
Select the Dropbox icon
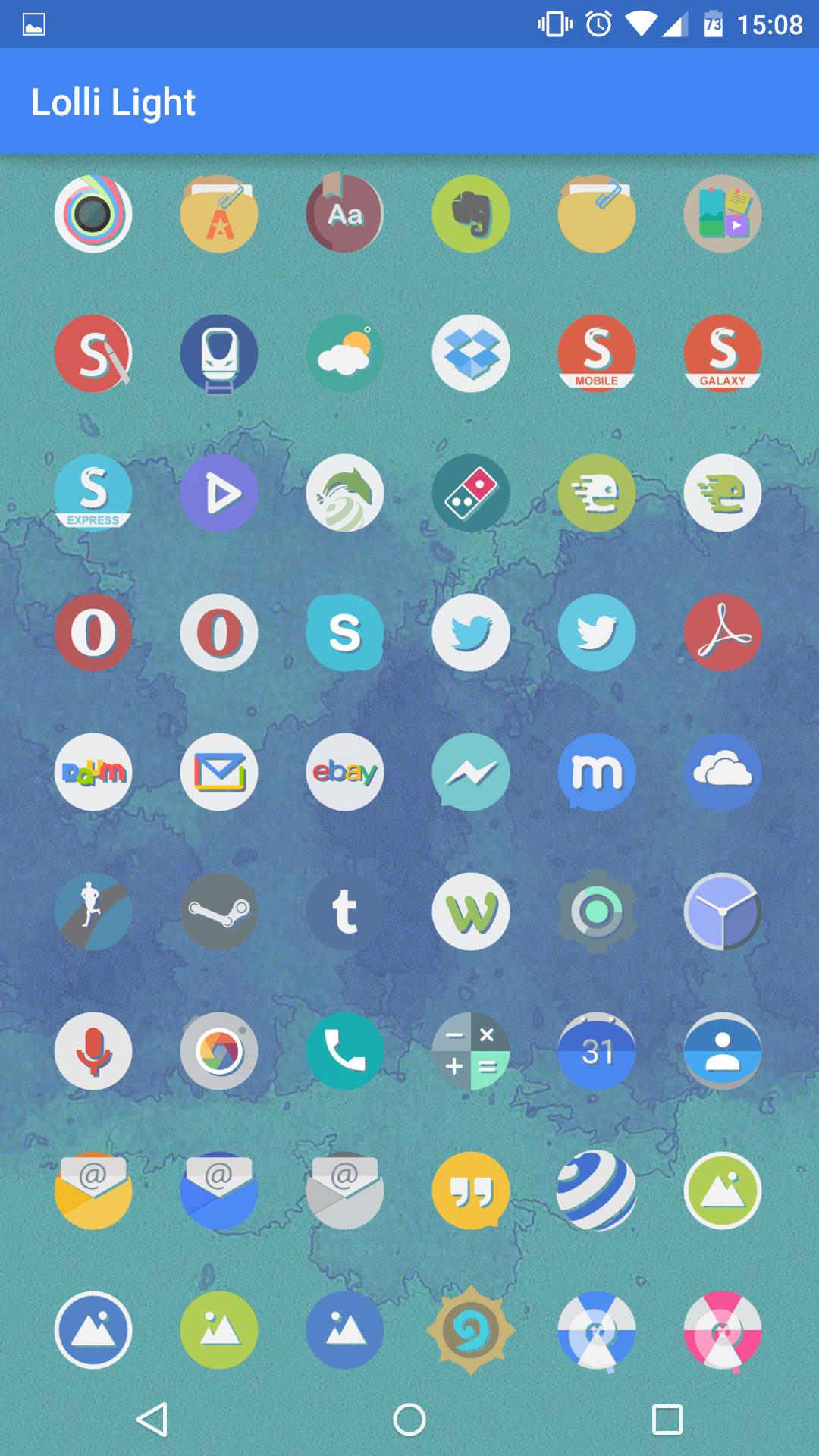pos(471,353)
